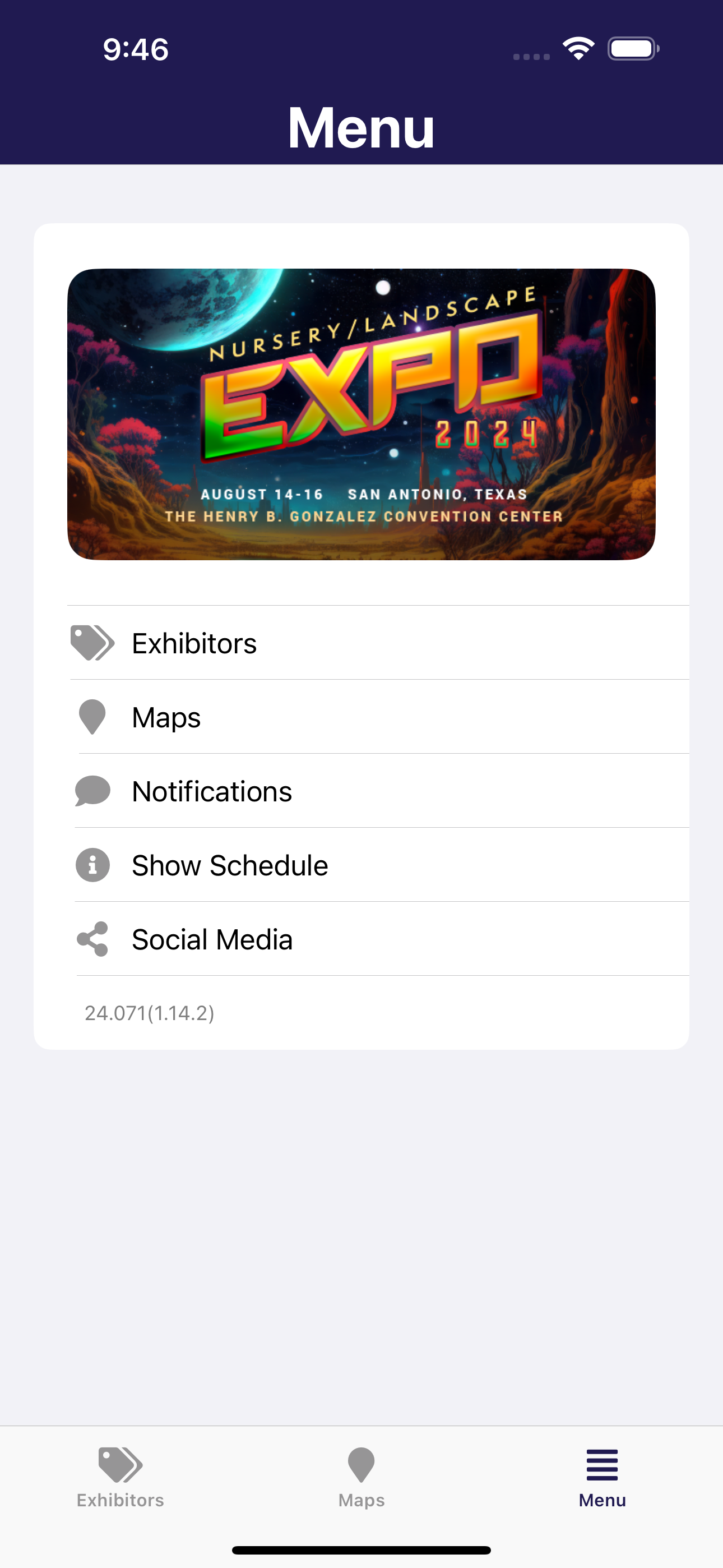Switch to the Maps tab
The width and height of the screenshot is (723, 1568).
(x=361, y=1478)
